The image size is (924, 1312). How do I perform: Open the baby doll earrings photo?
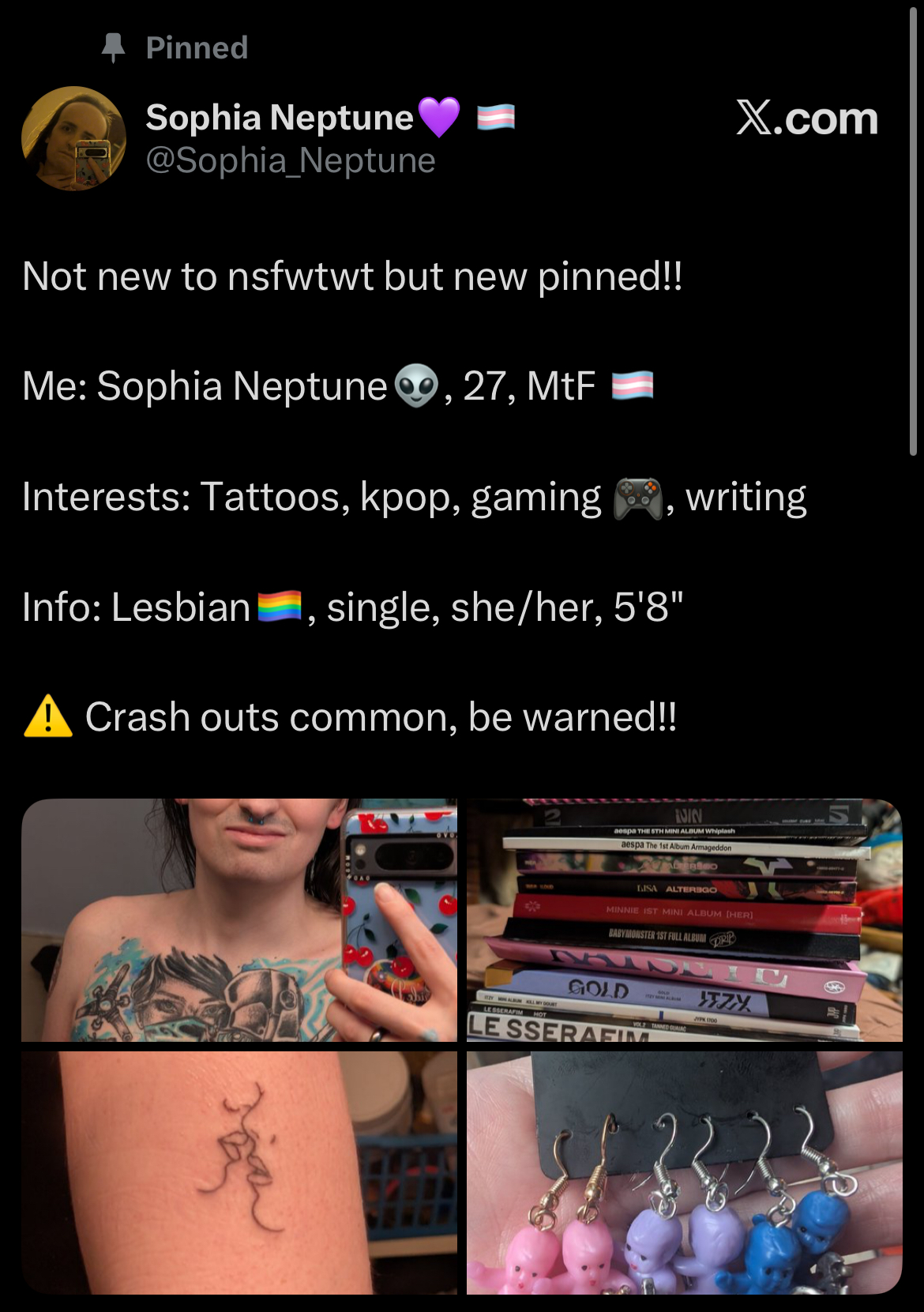[x=684, y=1172]
